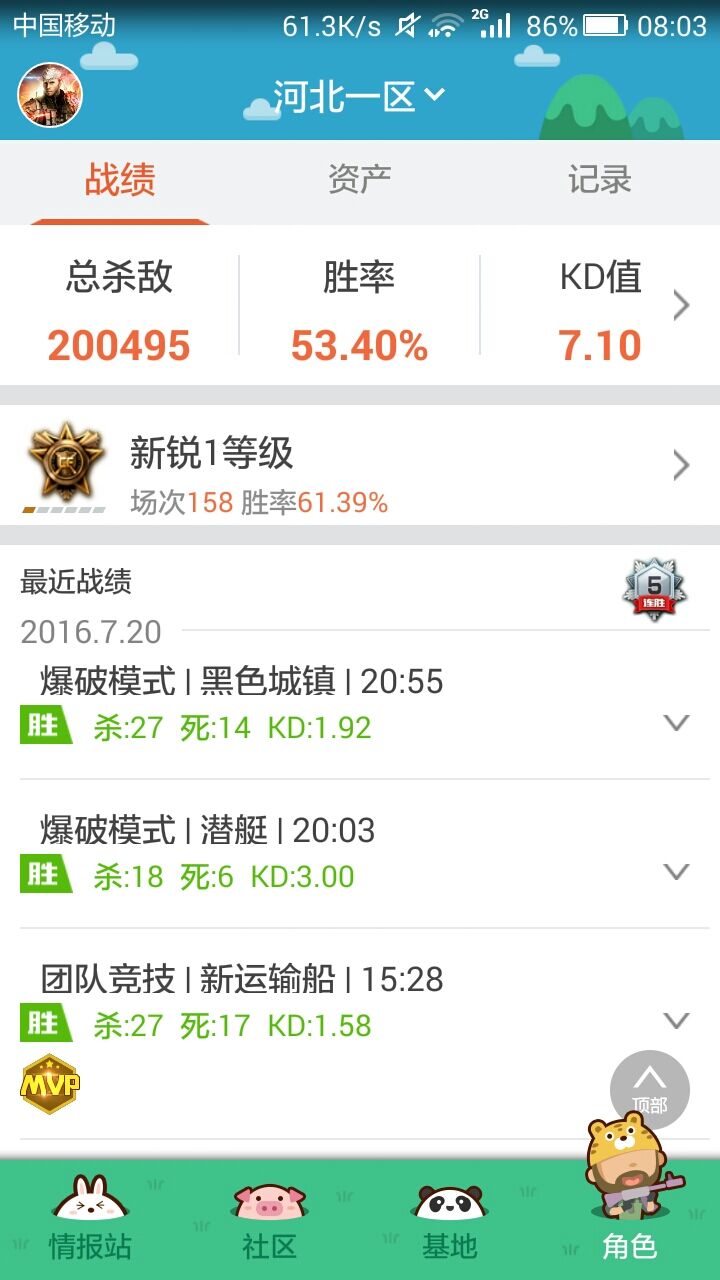Image resolution: width=720 pixels, height=1280 pixels.
Task: Open the profile avatar
Action: (x=50, y=95)
